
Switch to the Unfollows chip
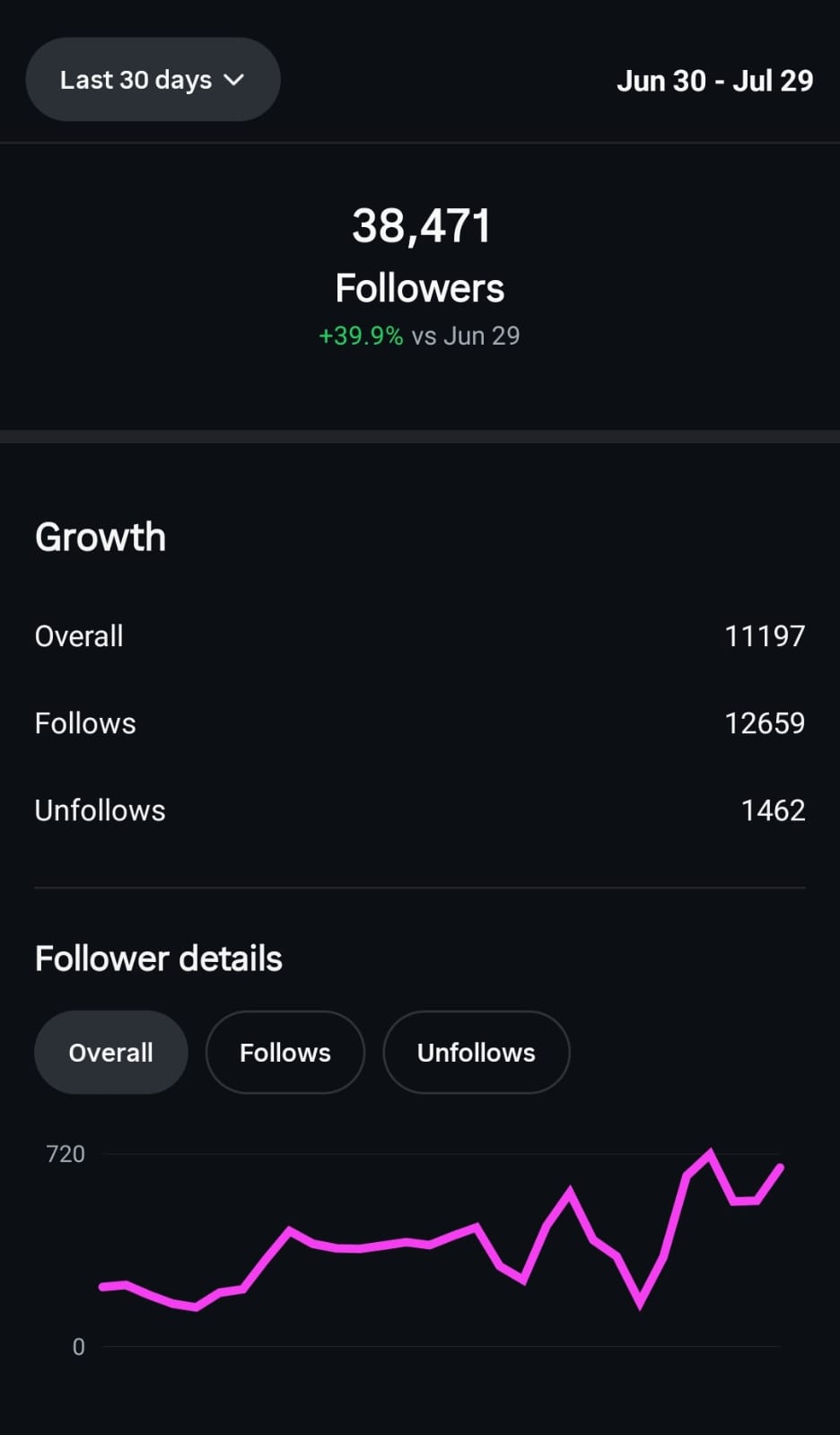tap(476, 1052)
